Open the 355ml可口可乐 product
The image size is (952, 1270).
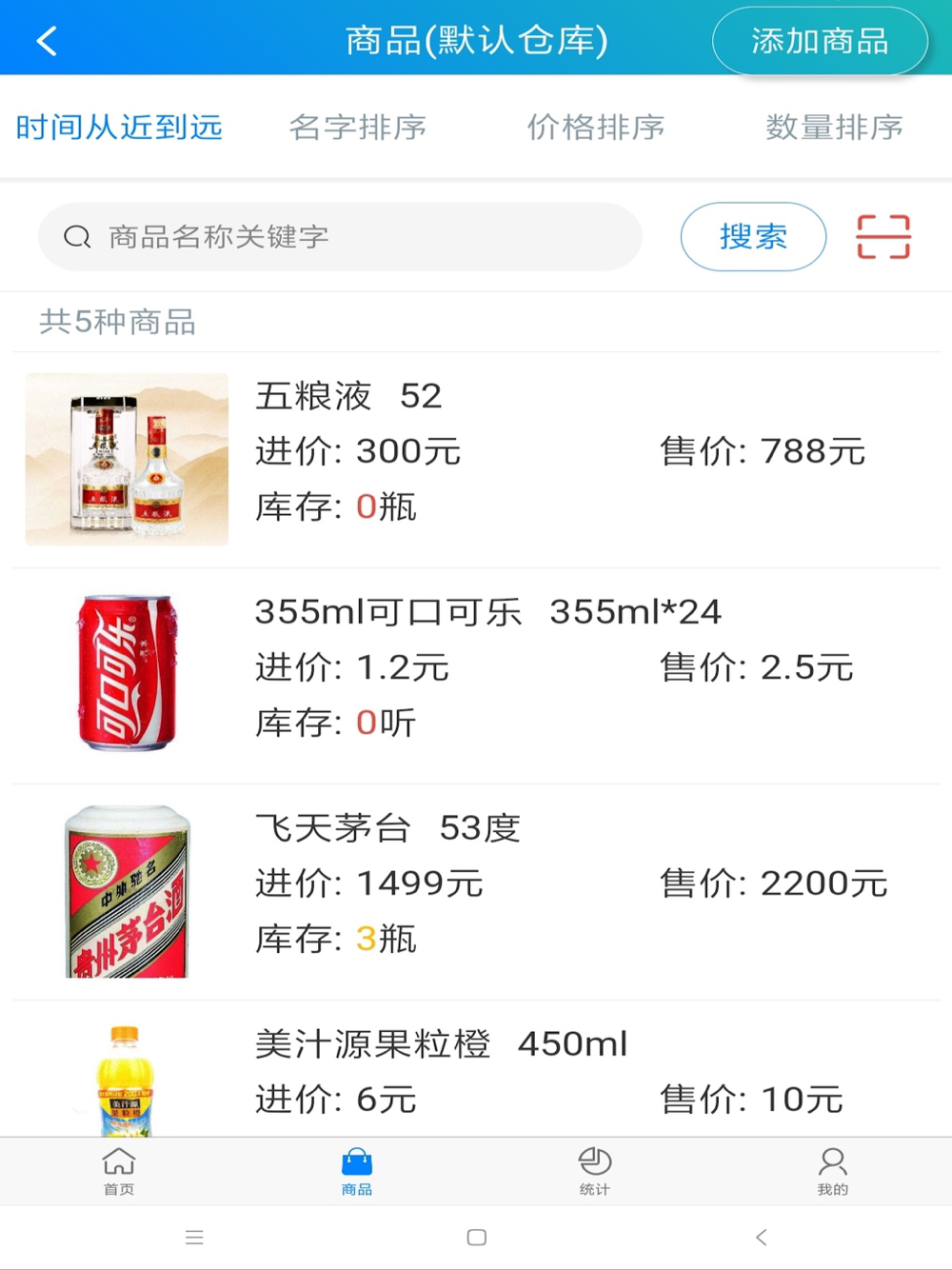[476, 675]
